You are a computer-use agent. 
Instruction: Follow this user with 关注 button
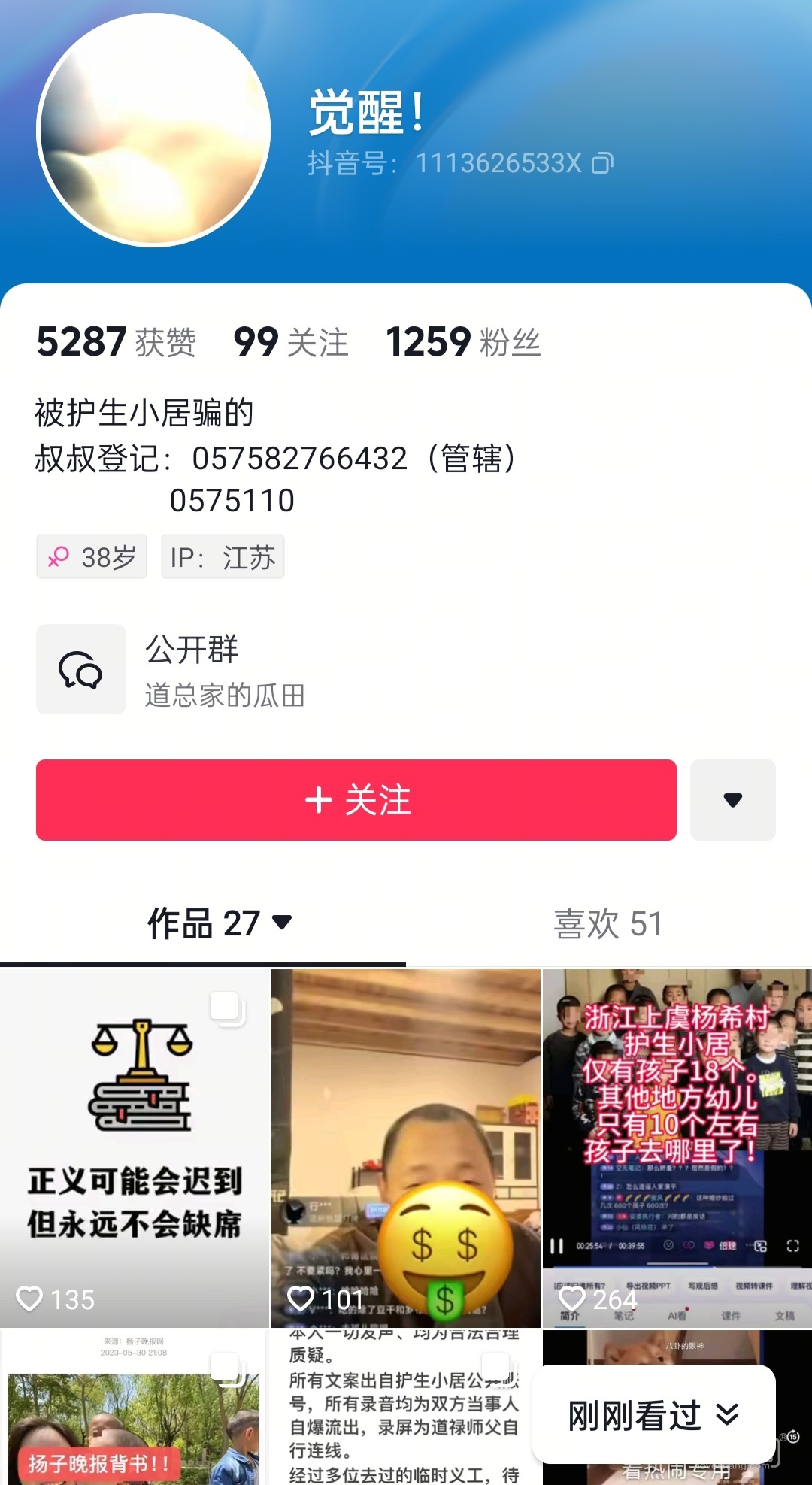pyautogui.click(x=356, y=800)
